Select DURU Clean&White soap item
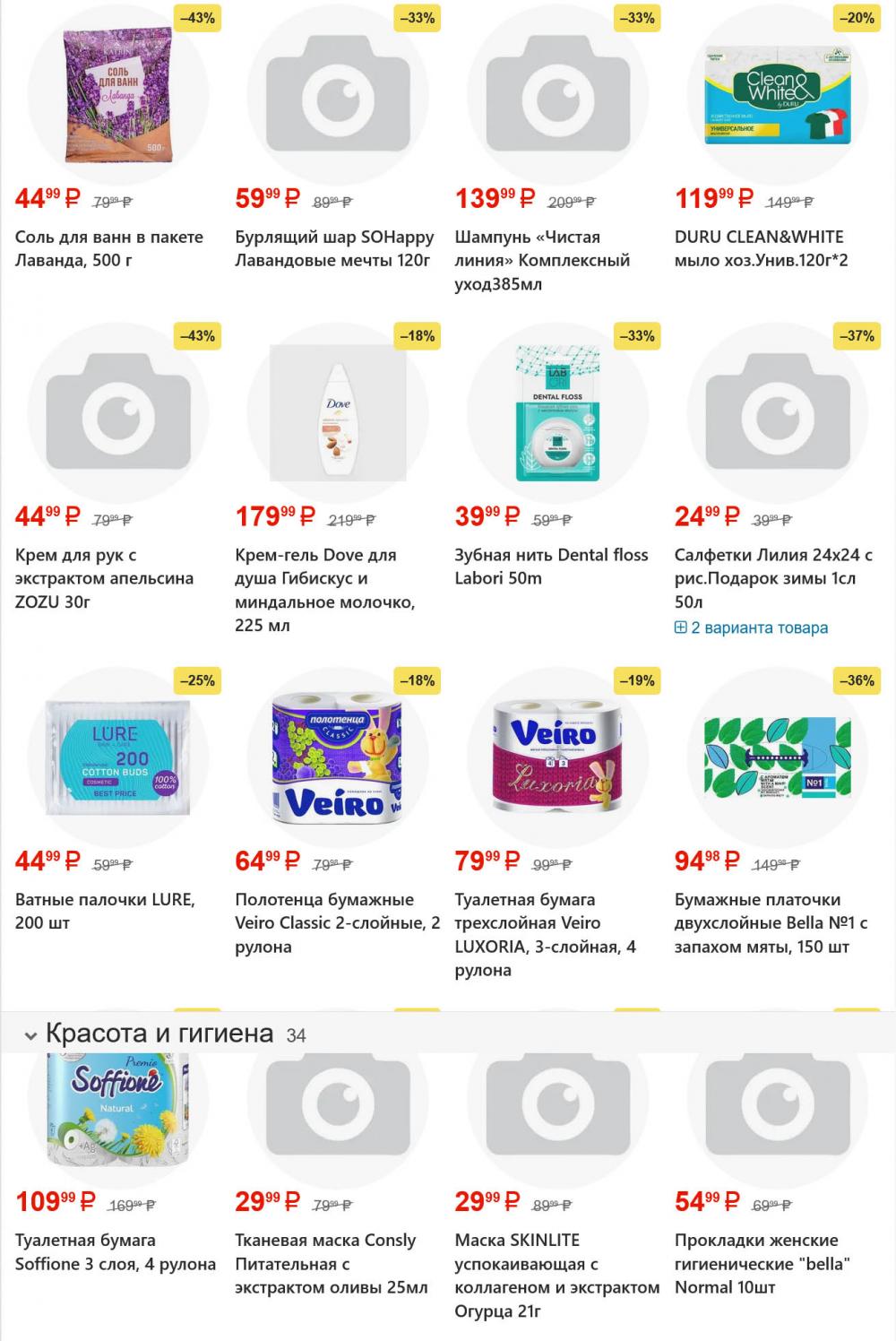Image resolution: width=896 pixels, height=1341 pixels. pyautogui.click(x=761, y=248)
